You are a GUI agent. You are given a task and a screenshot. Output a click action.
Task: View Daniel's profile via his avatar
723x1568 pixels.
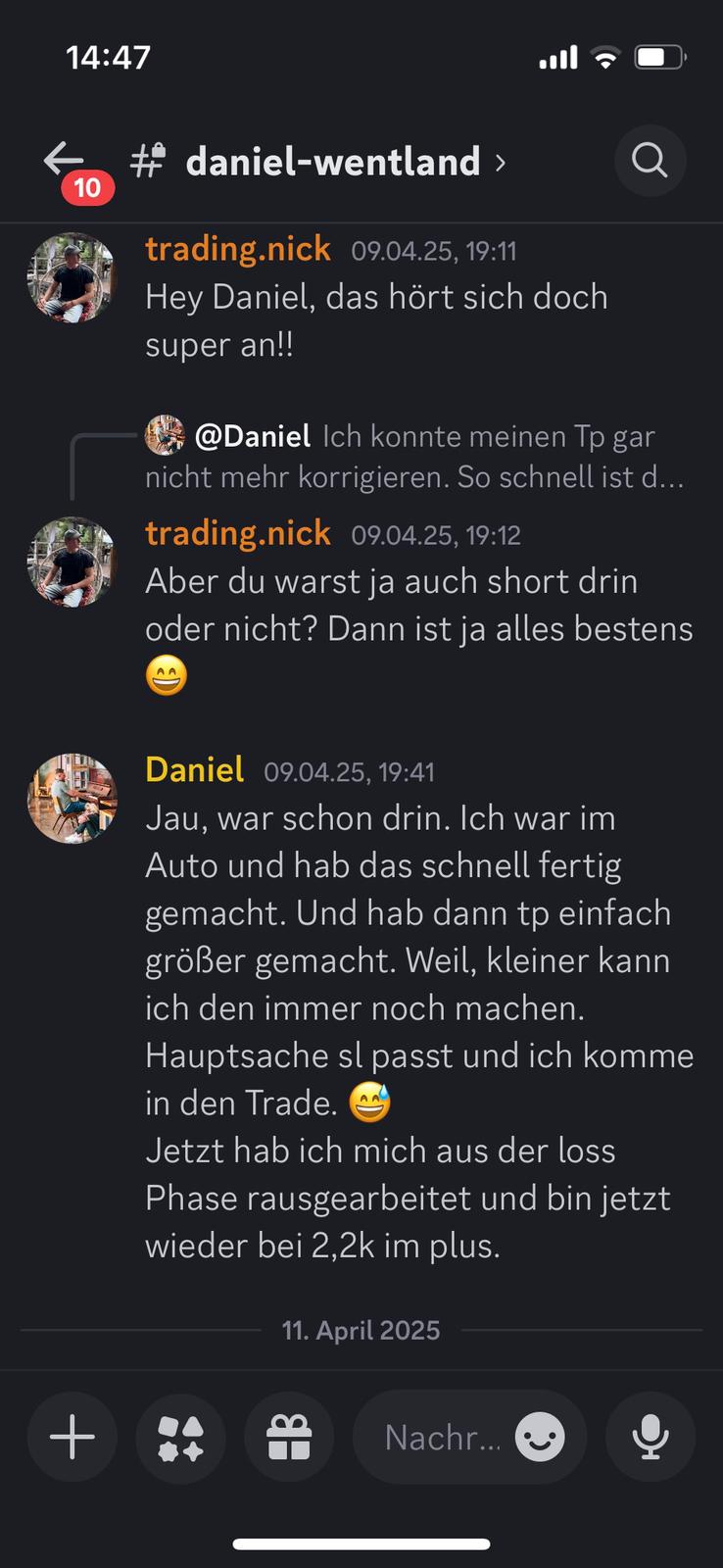(72, 799)
